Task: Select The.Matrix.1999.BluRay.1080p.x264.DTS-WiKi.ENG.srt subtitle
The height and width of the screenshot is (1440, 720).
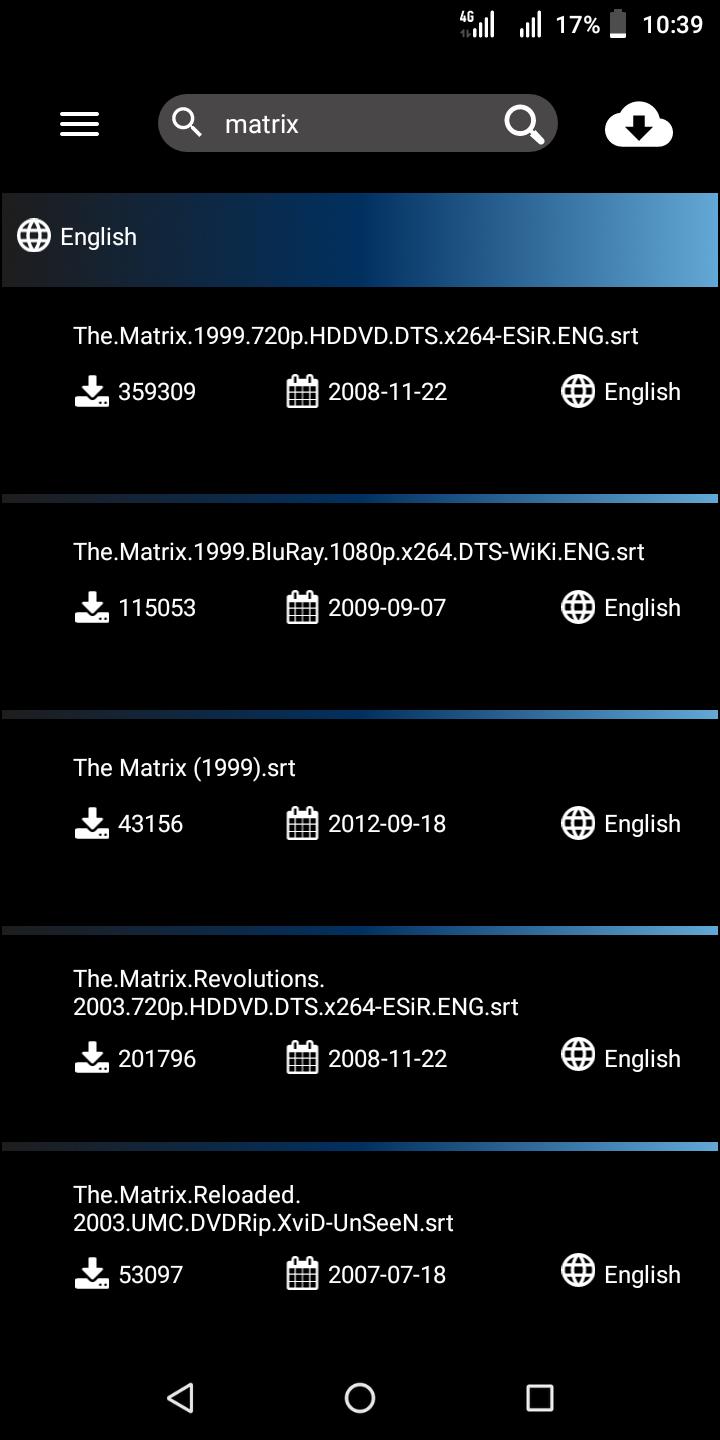Action: [x=358, y=552]
